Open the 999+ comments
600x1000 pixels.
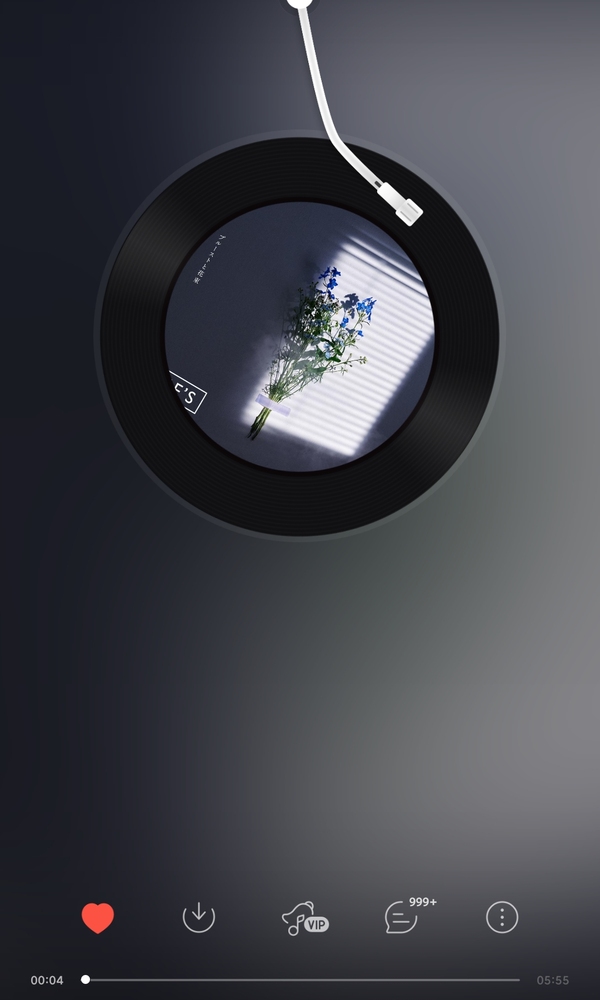point(403,917)
